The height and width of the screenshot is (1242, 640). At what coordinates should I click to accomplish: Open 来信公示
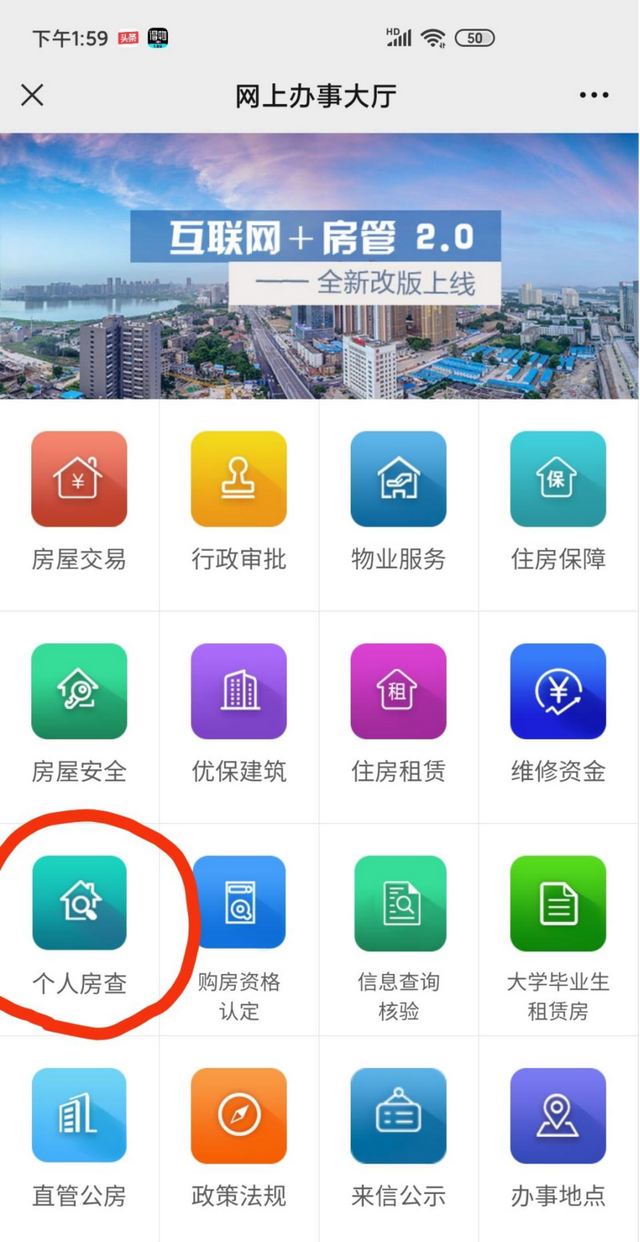coord(399,1139)
